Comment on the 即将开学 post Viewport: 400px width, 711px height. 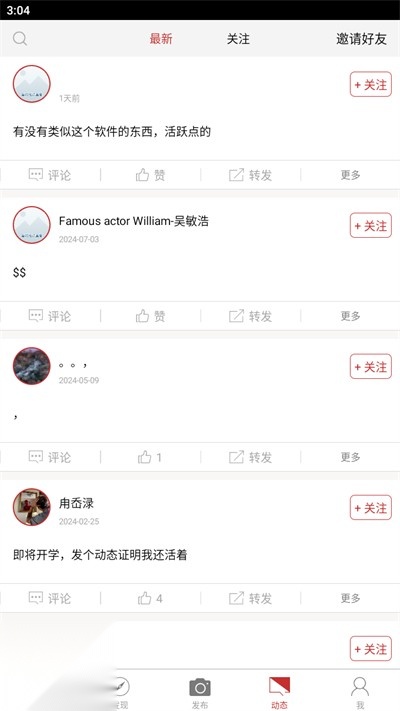pos(50,598)
